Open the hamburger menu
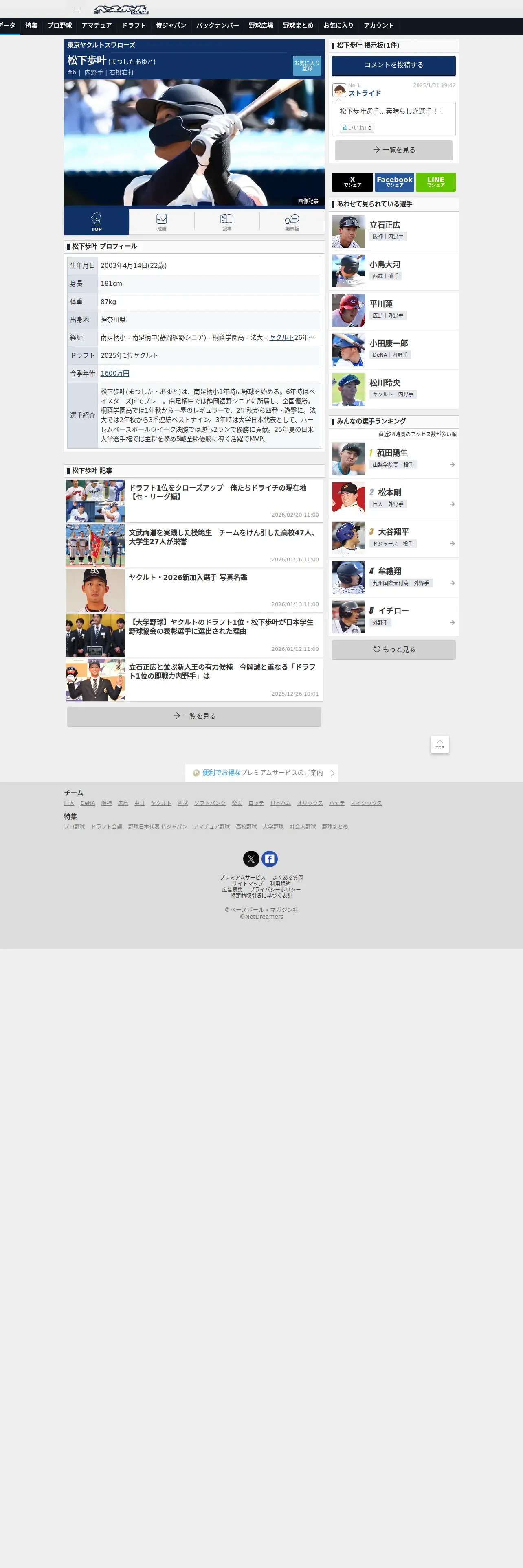 77,9
